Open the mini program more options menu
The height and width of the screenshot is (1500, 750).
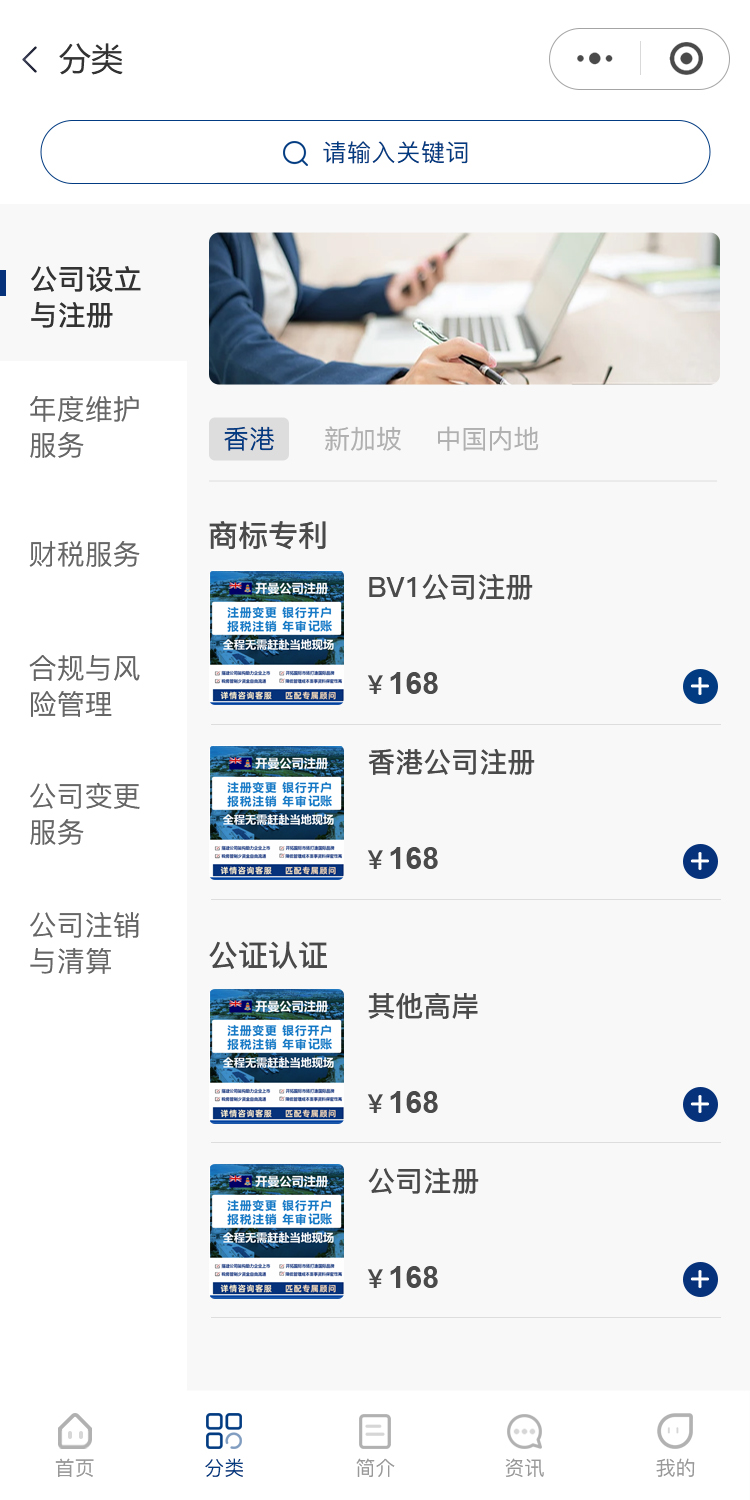click(595, 59)
